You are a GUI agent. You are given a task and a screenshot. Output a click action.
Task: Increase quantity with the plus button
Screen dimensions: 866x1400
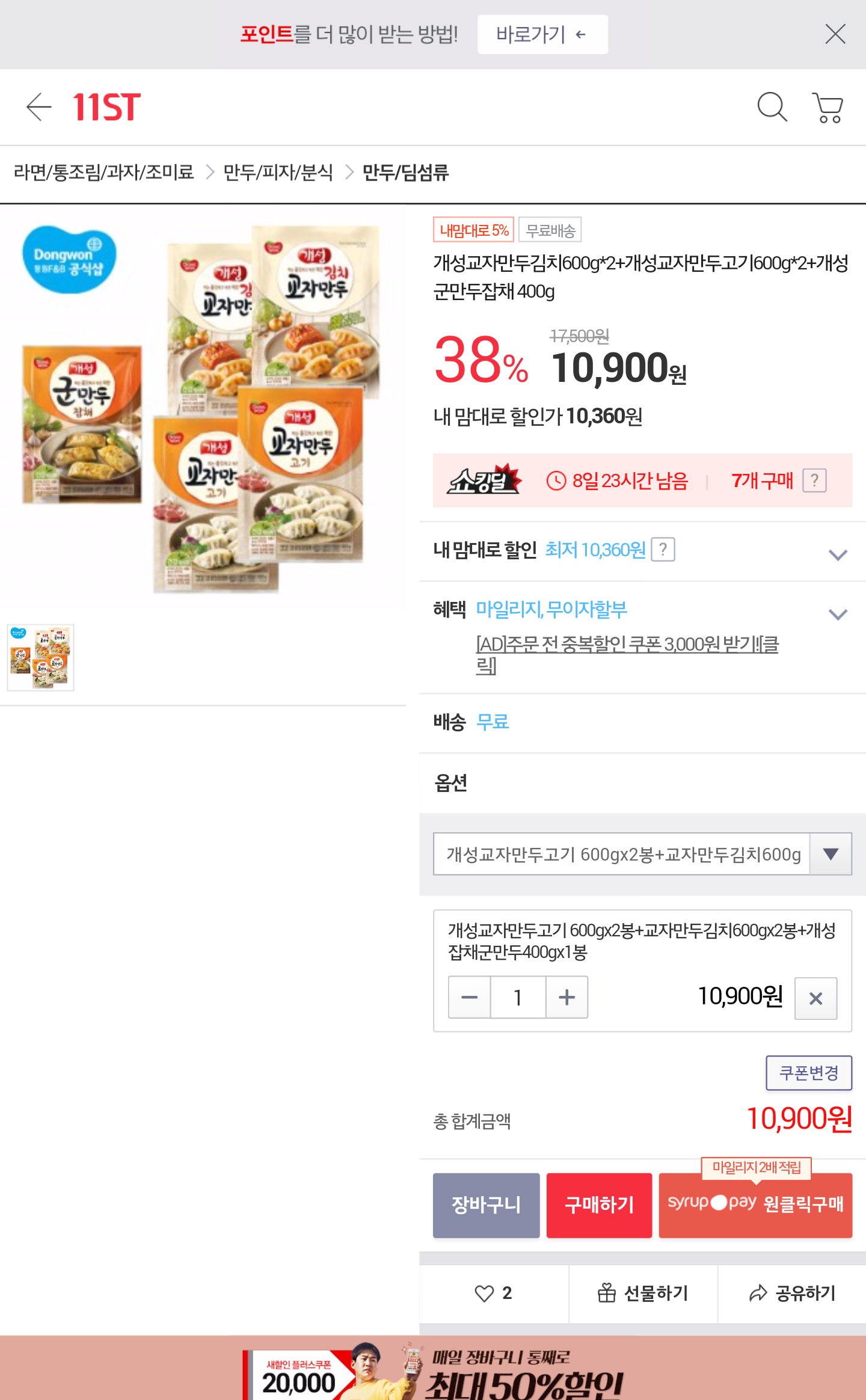[567, 997]
